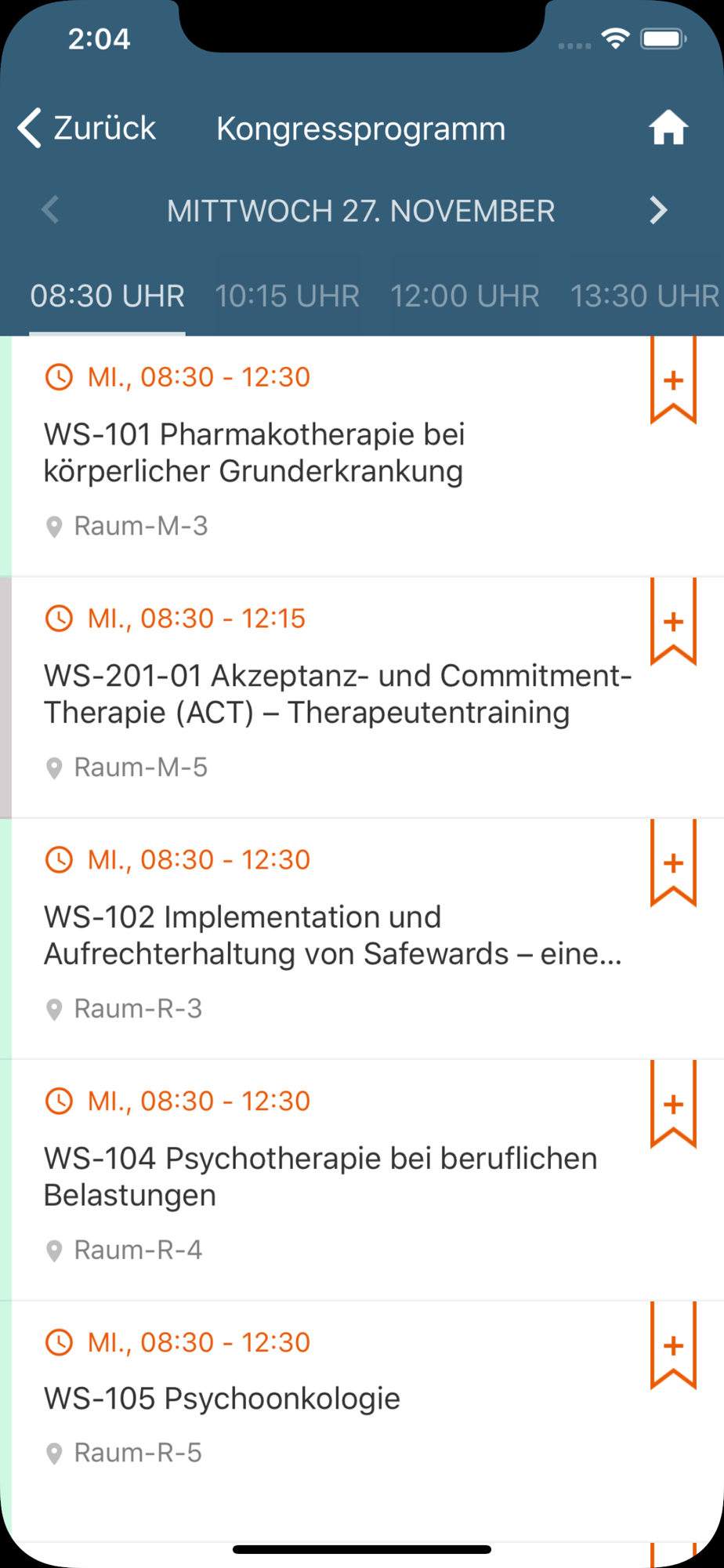This screenshot has width=724, height=1568.
Task: Go back with the Zurück button
Action: tap(87, 128)
